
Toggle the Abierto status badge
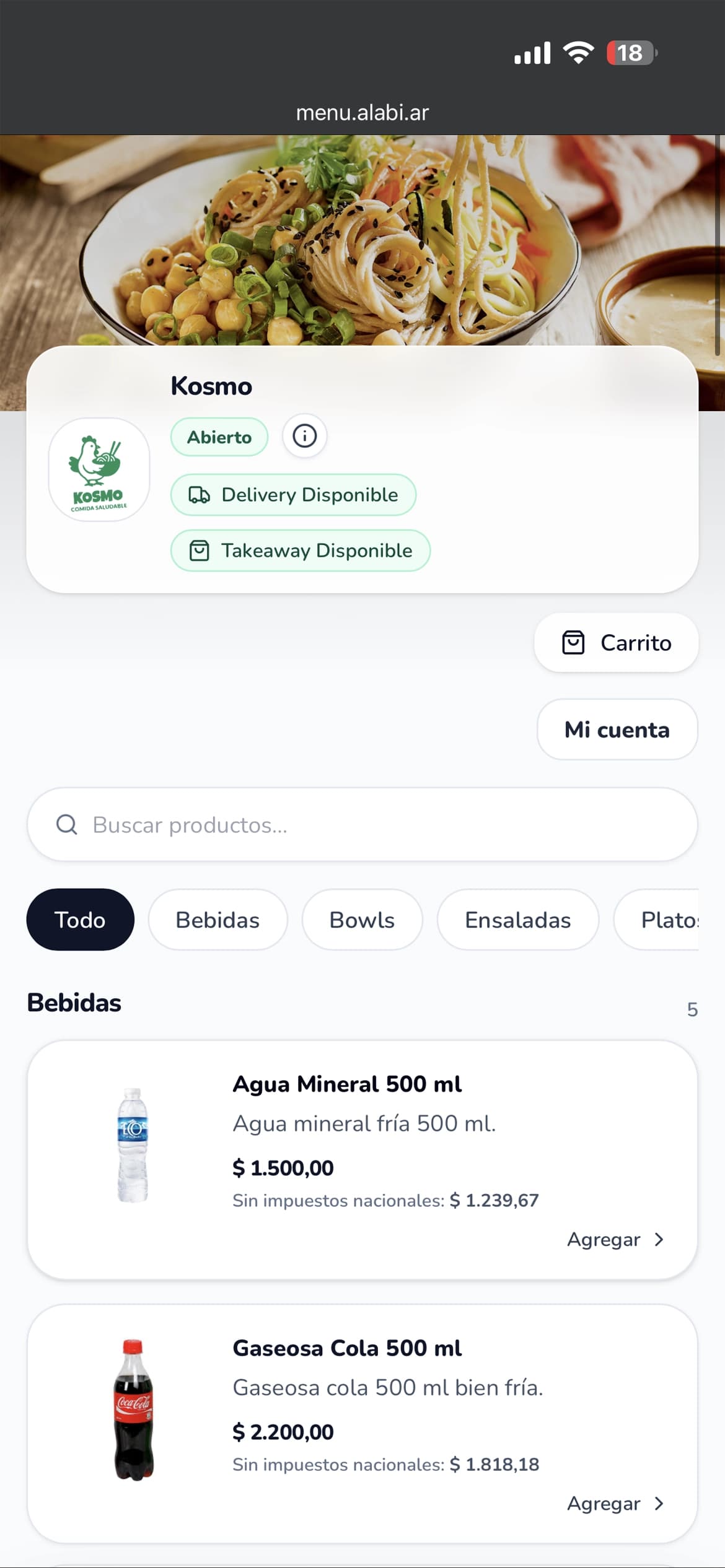[219, 437]
